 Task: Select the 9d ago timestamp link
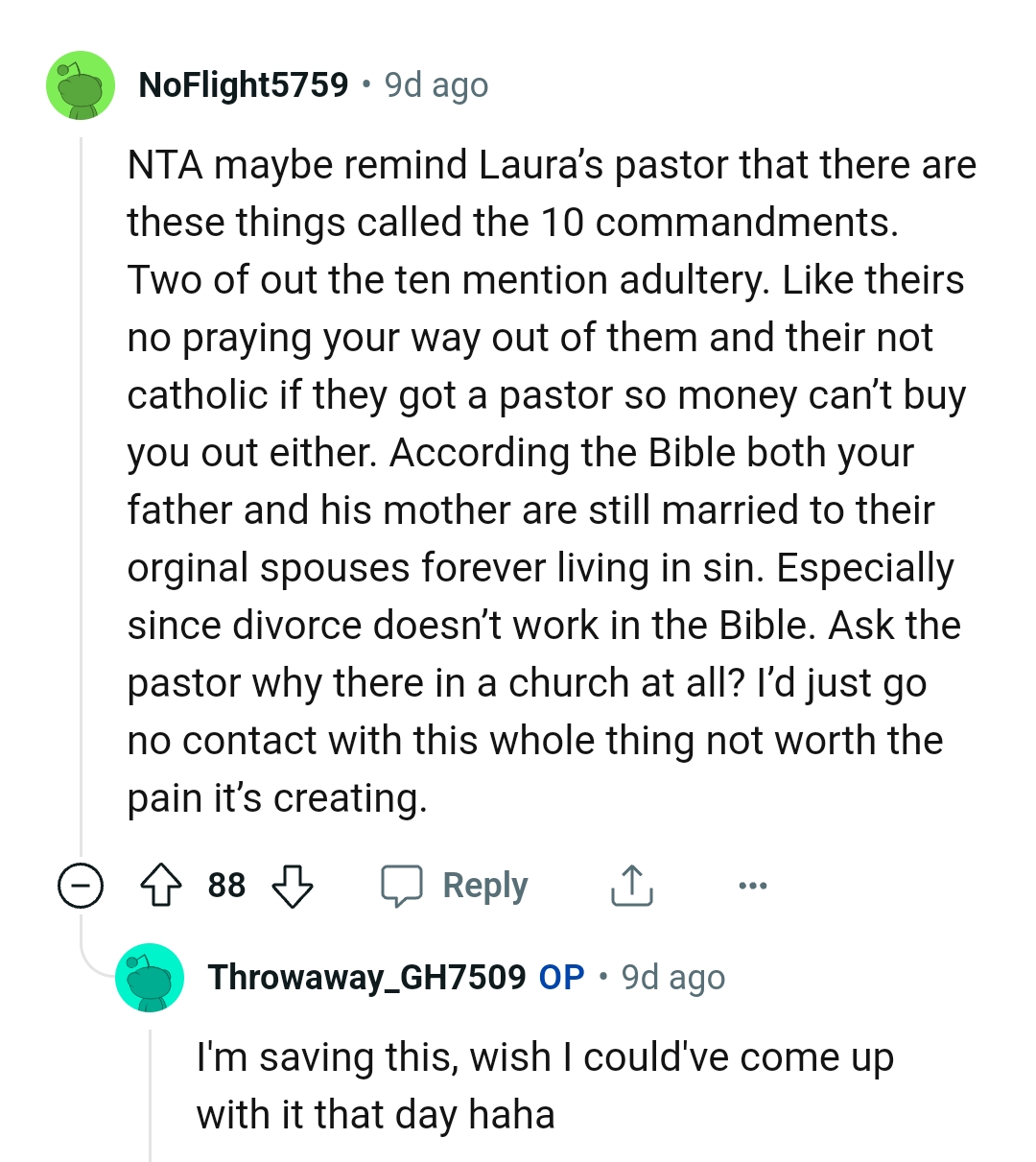(x=435, y=85)
